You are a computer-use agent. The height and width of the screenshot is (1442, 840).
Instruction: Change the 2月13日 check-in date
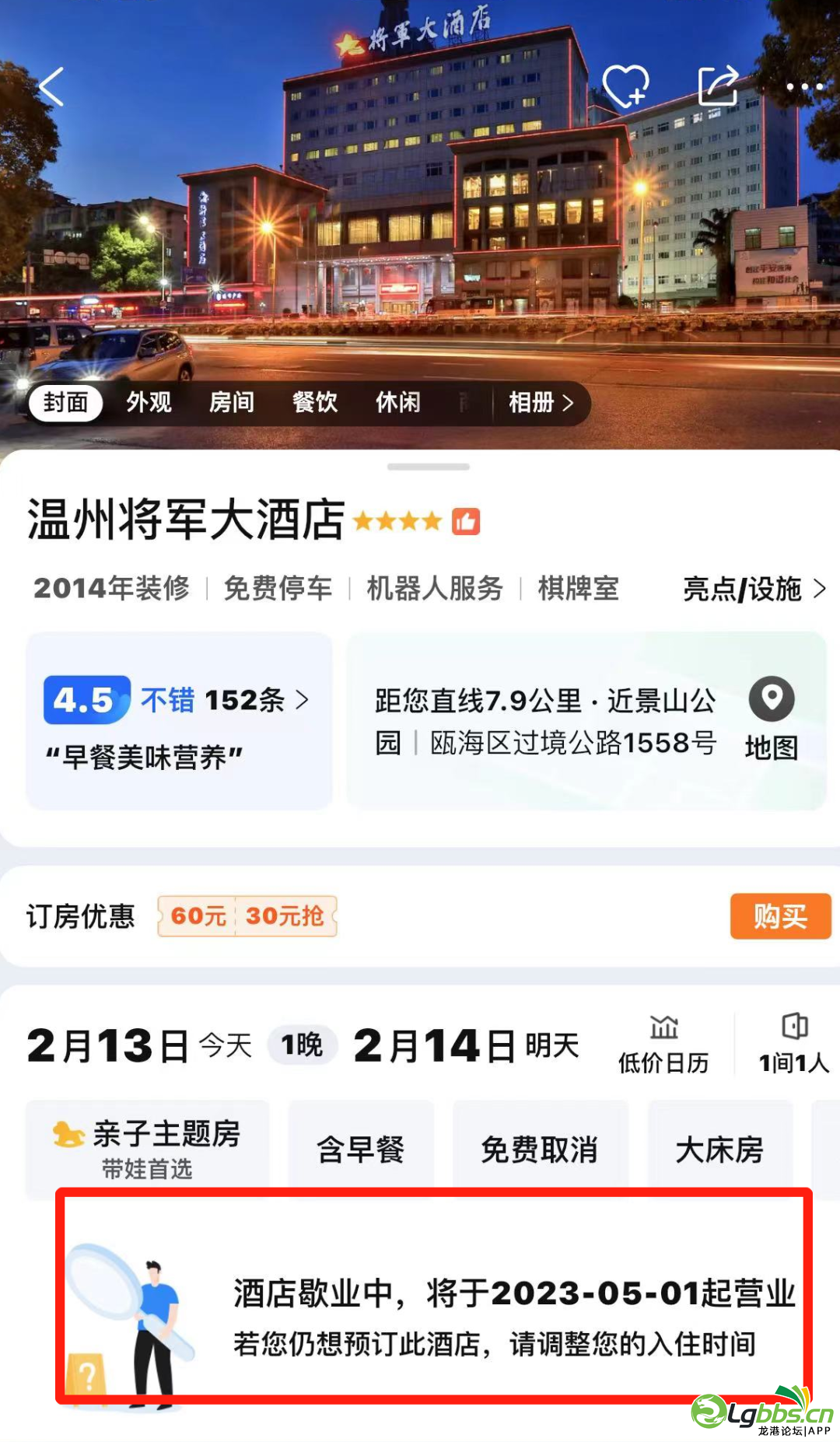click(109, 1045)
